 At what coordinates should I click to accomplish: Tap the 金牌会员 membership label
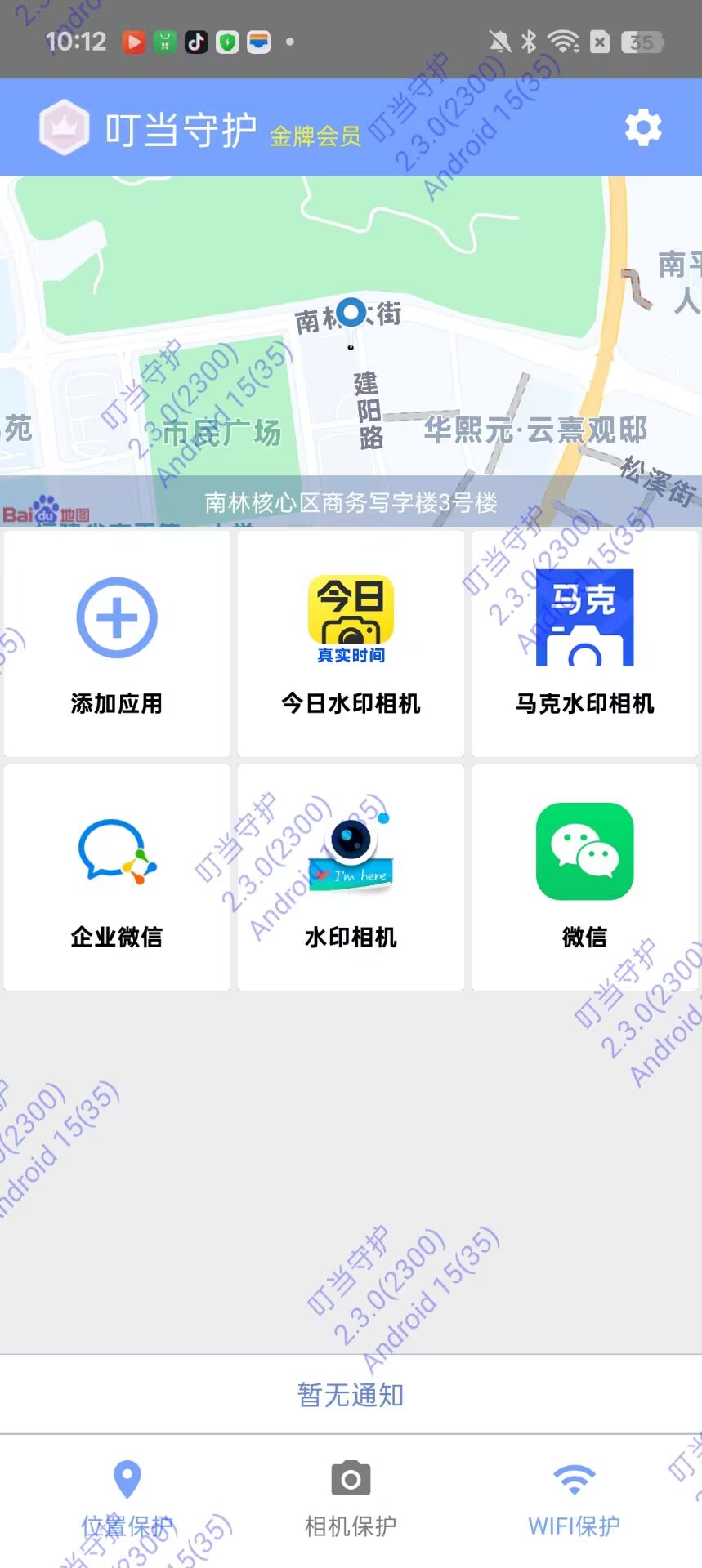(x=315, y=136)
